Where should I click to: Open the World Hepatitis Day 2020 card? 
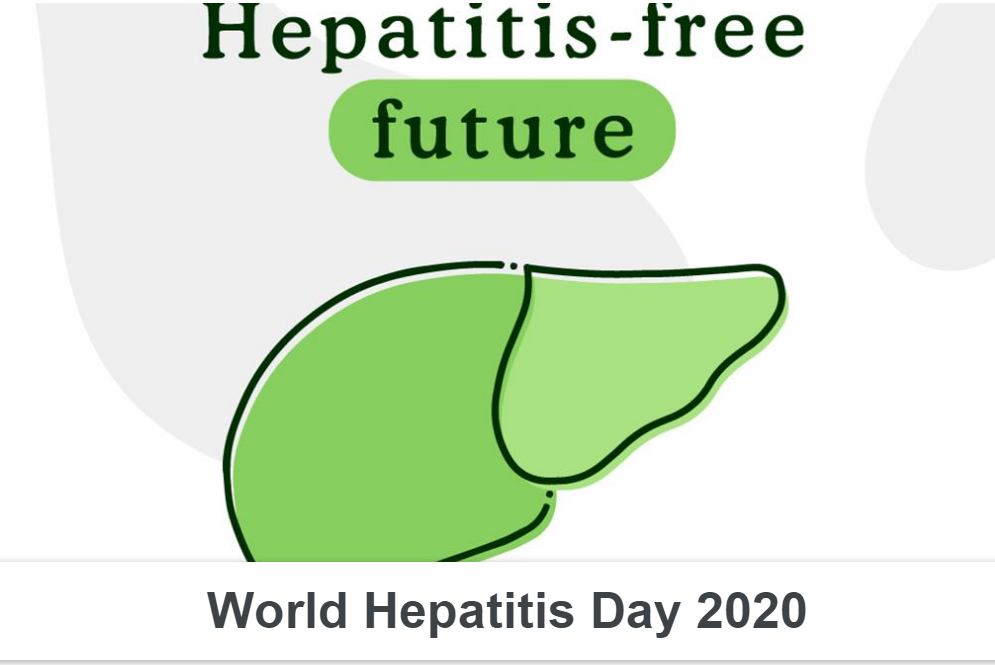(x=506, y=610)
